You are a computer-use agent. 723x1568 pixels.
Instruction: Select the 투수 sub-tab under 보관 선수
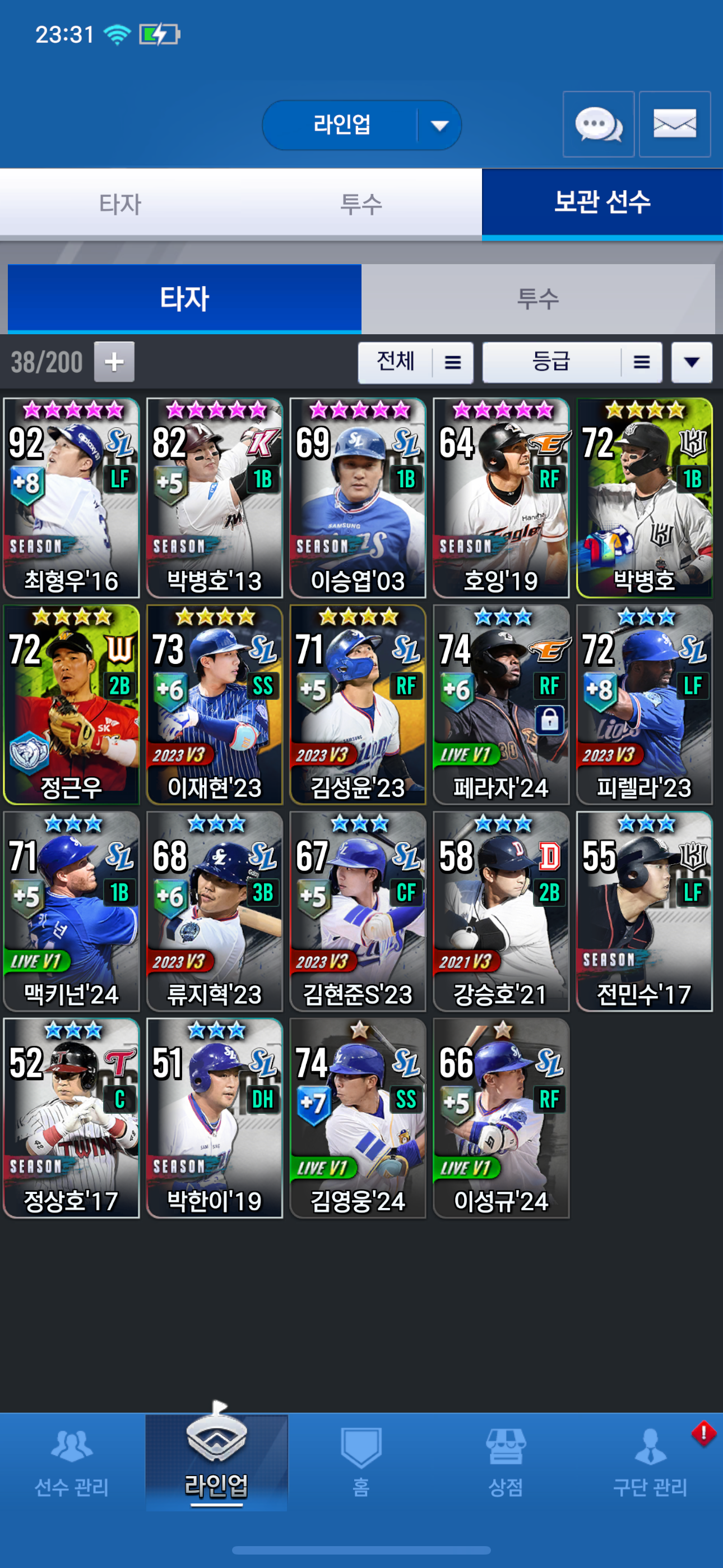point(537,299)
